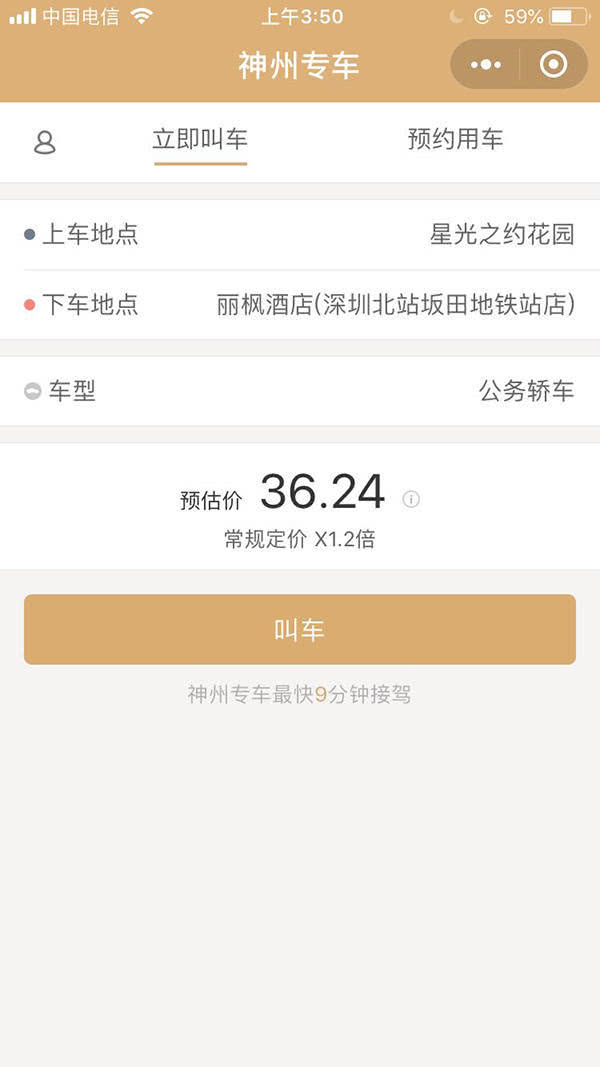Viewport: 600px width, 1067px height.
Task: Open the mini program more-options menu
Action: pyautogui.click(x=486, y=65)
